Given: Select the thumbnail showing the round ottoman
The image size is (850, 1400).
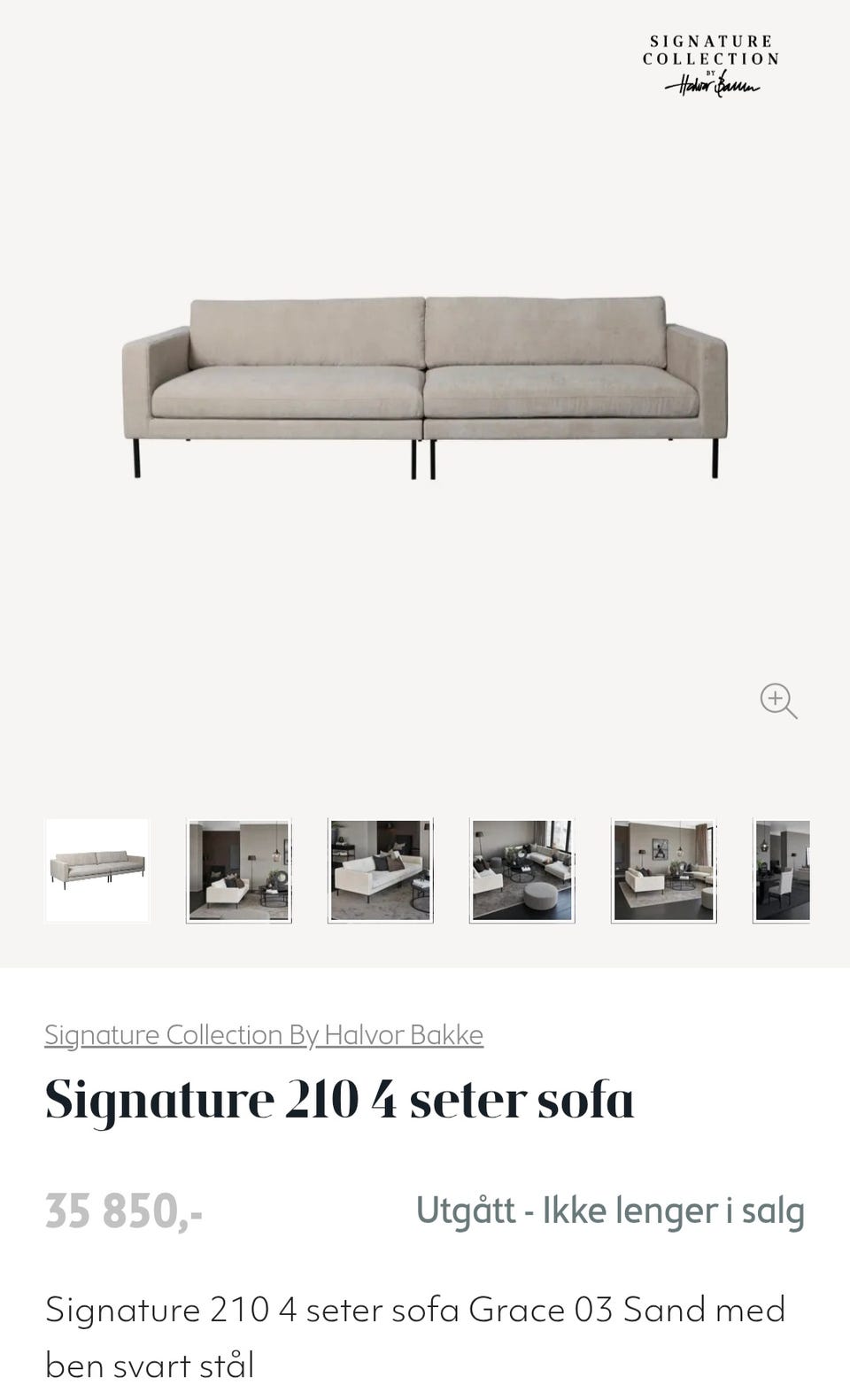Looking at the screenshot, I should coord(522,870).
